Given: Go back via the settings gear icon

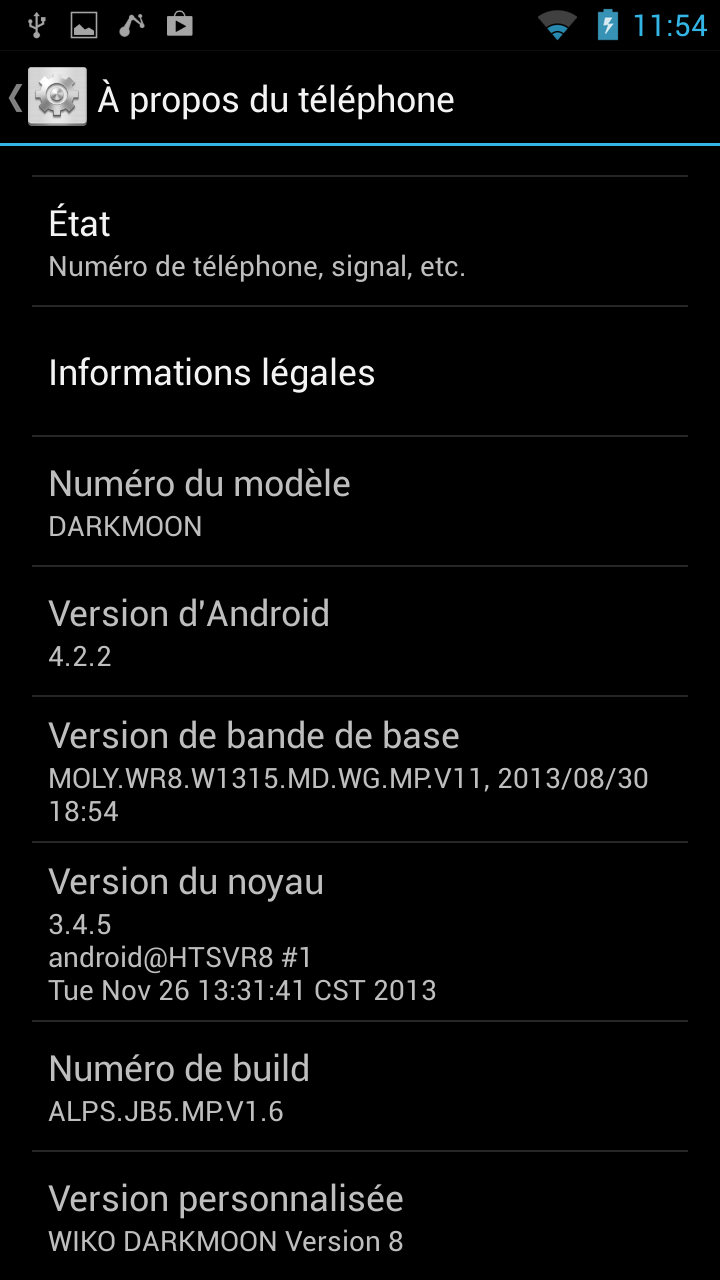Looking at the screenshot, I should (x=55, y=98).
